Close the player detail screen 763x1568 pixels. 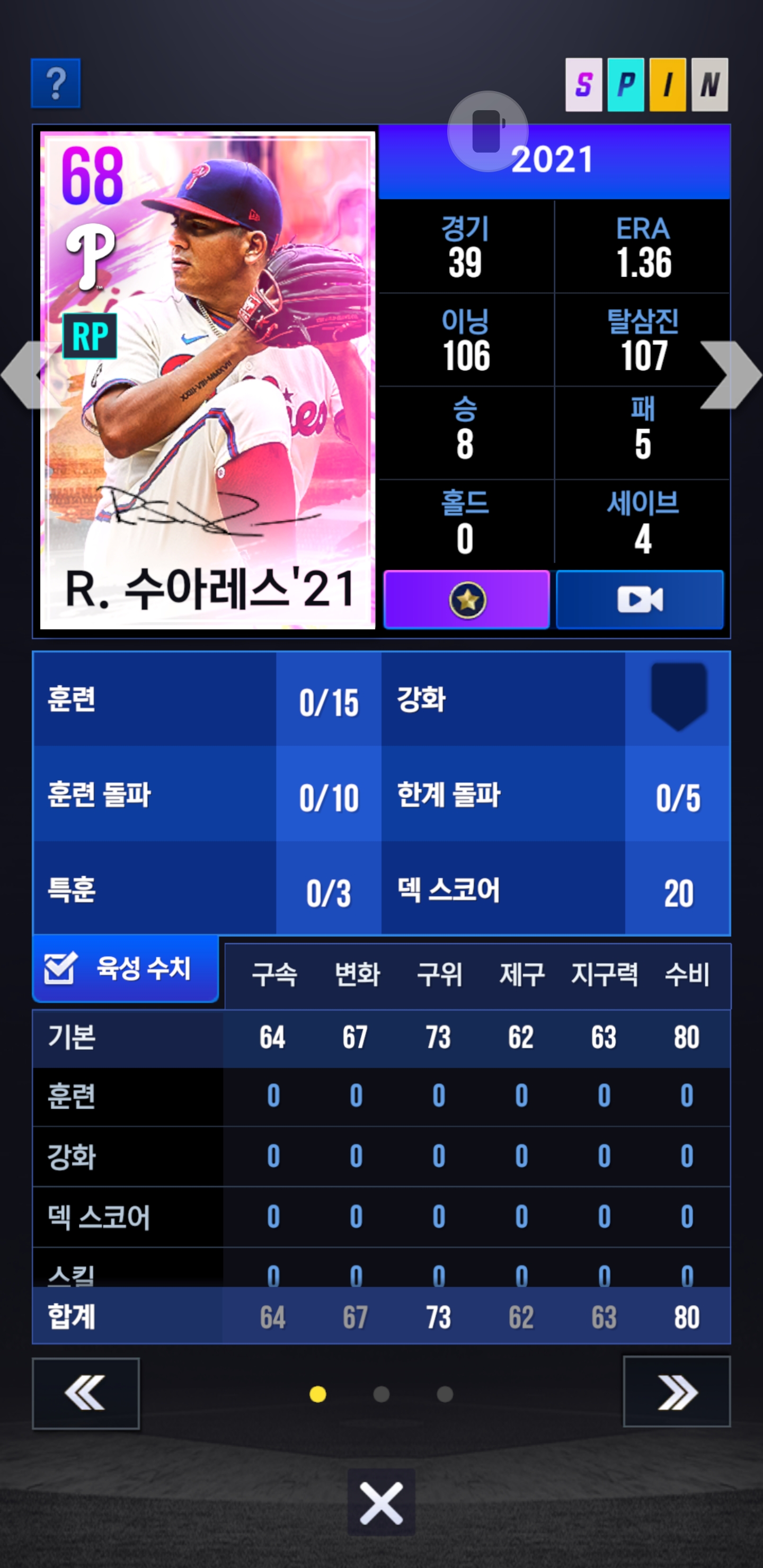(x=381, y=1502)
